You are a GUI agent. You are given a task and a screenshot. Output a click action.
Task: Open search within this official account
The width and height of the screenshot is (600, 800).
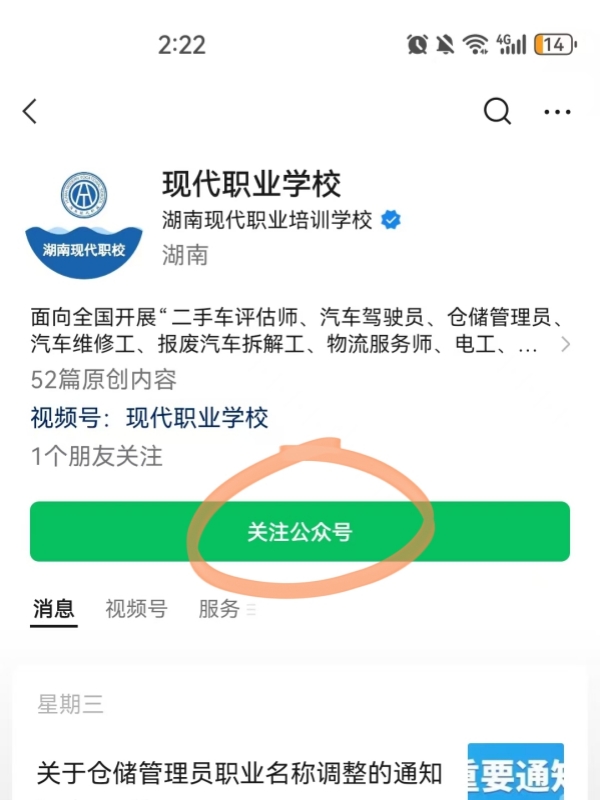(497, 111)
